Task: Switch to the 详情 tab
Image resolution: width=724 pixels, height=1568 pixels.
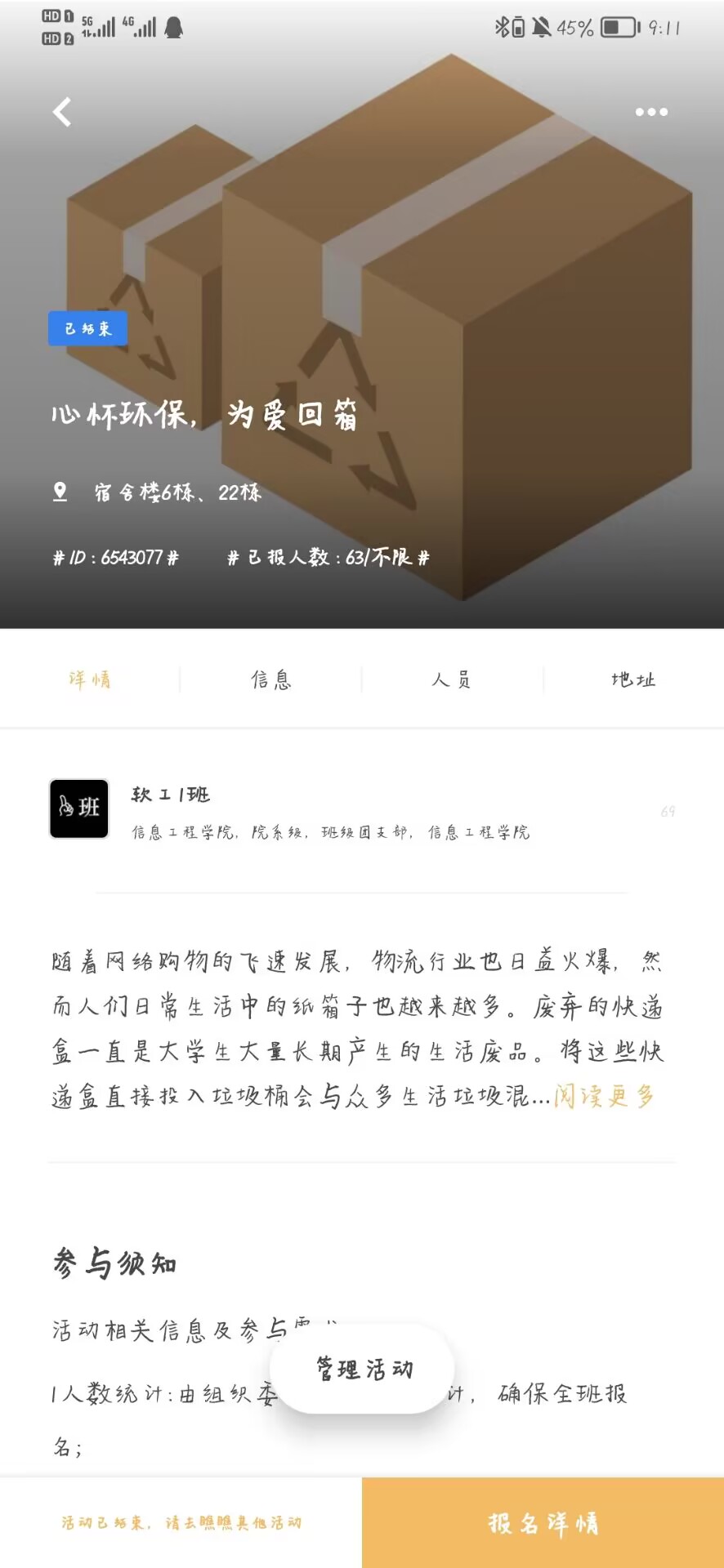Action: 90,679
